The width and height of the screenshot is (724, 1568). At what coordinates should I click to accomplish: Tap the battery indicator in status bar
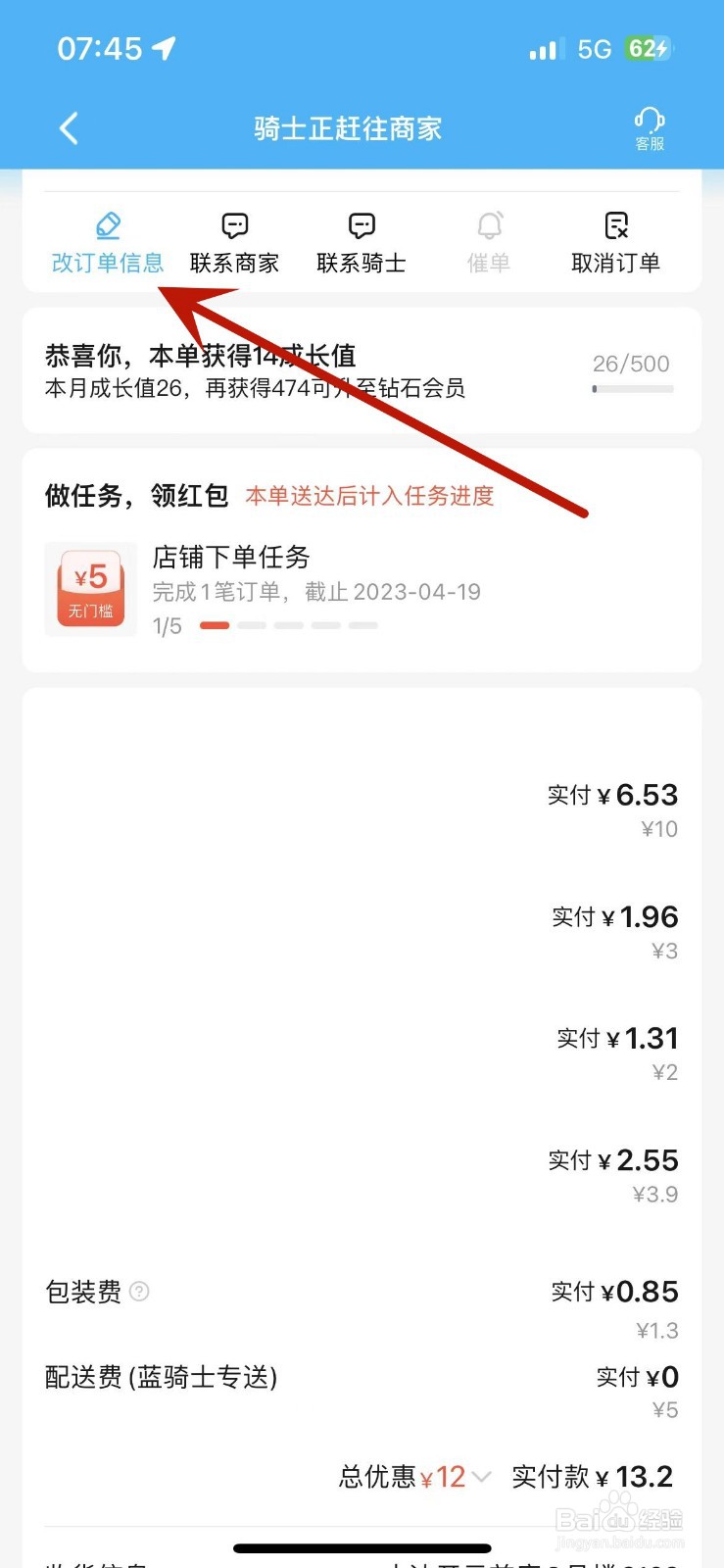[x=649, y=48]
